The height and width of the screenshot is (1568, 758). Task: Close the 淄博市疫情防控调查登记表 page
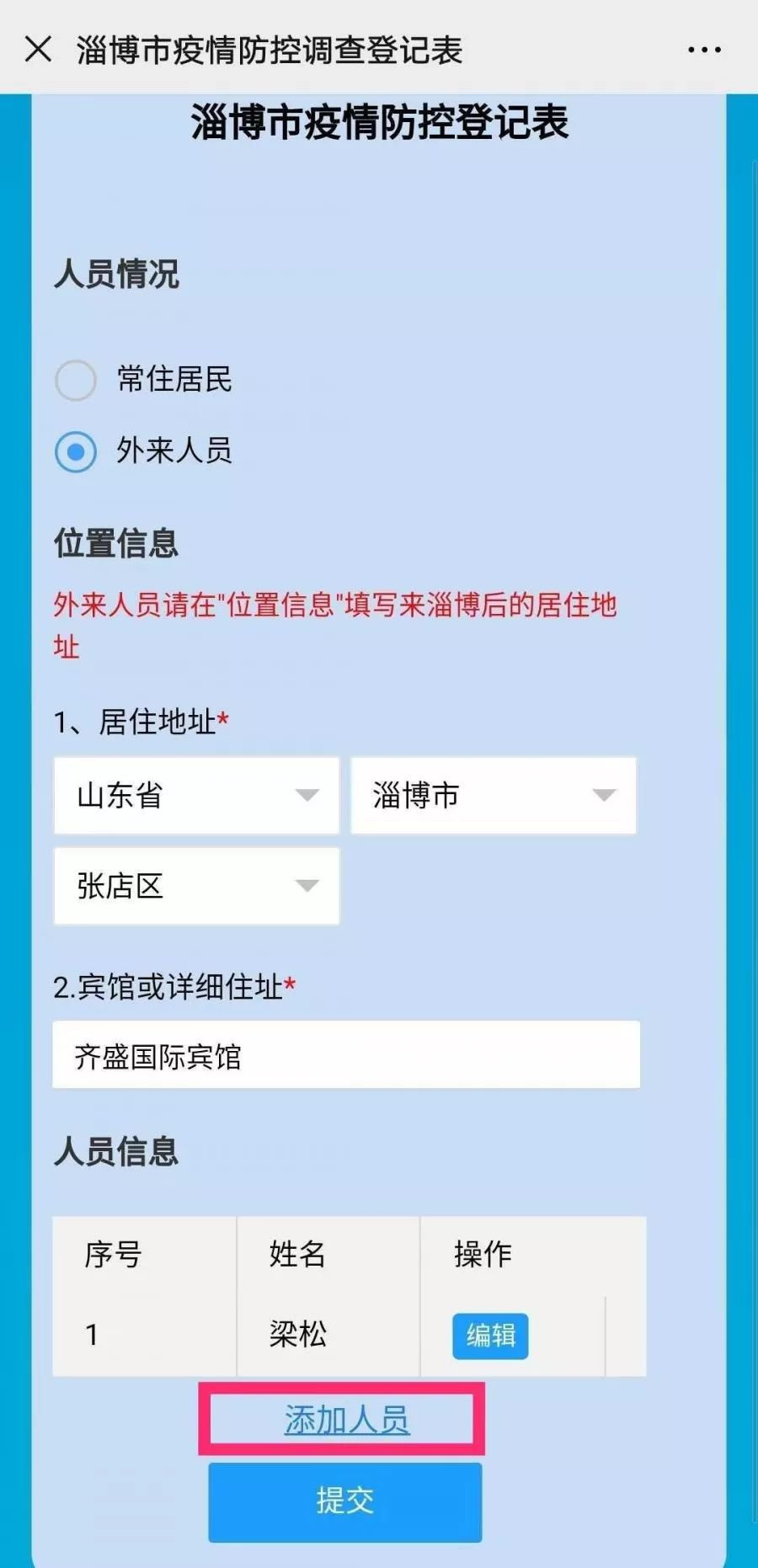click(39, 50)
